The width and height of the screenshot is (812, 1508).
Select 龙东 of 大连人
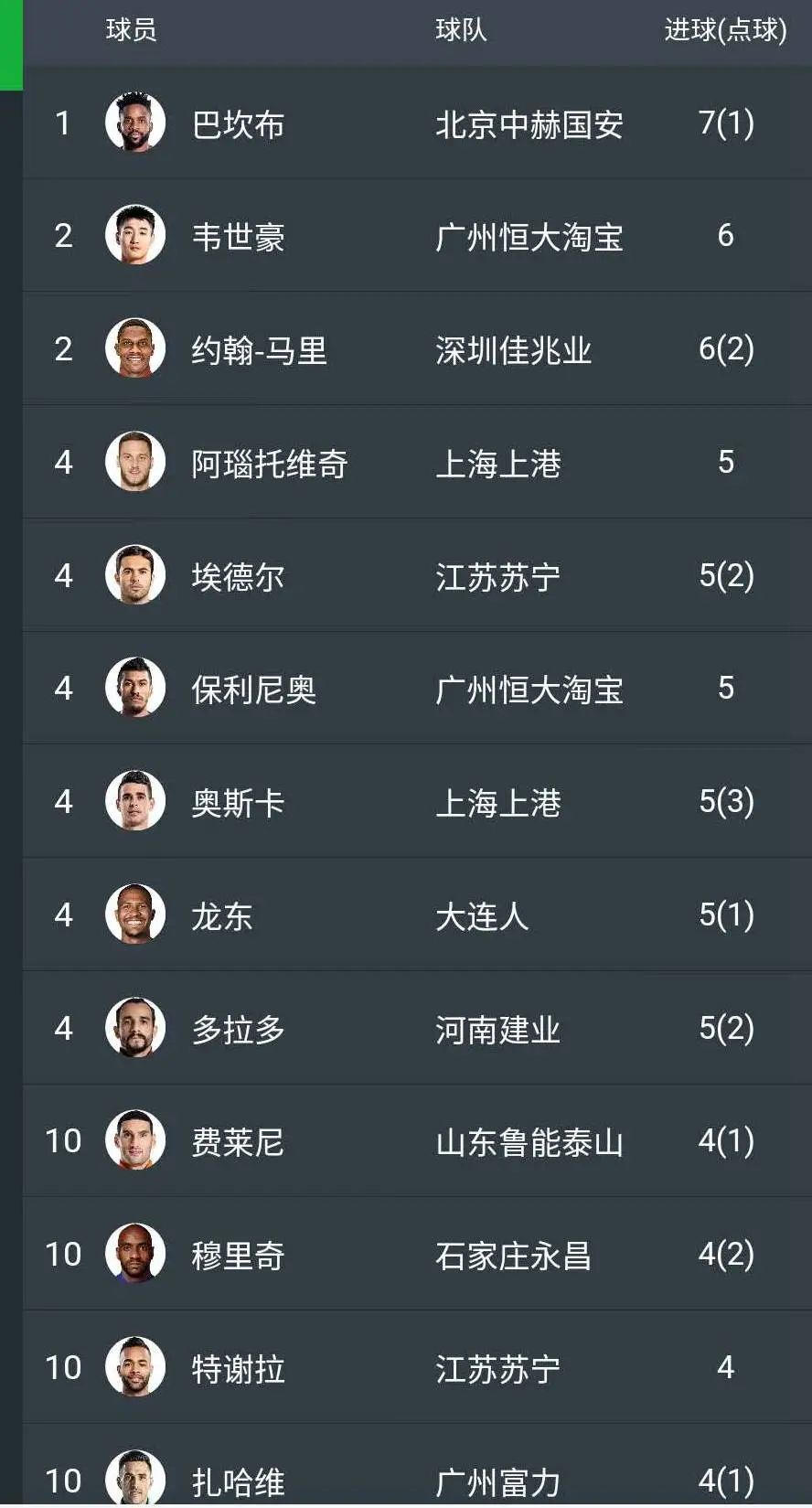click(x=222, y=916)
